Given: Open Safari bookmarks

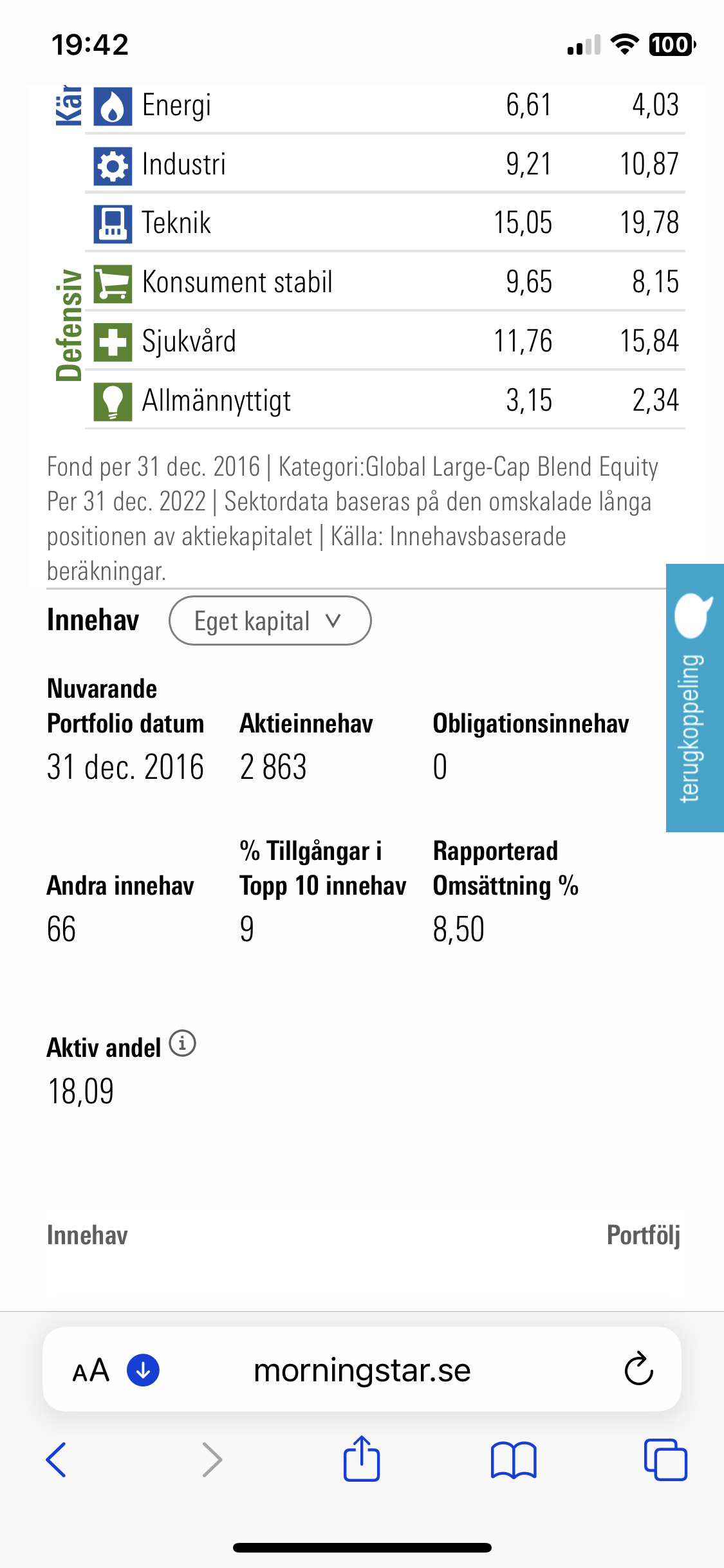Looking at the screenshot, I should 513,1460.
